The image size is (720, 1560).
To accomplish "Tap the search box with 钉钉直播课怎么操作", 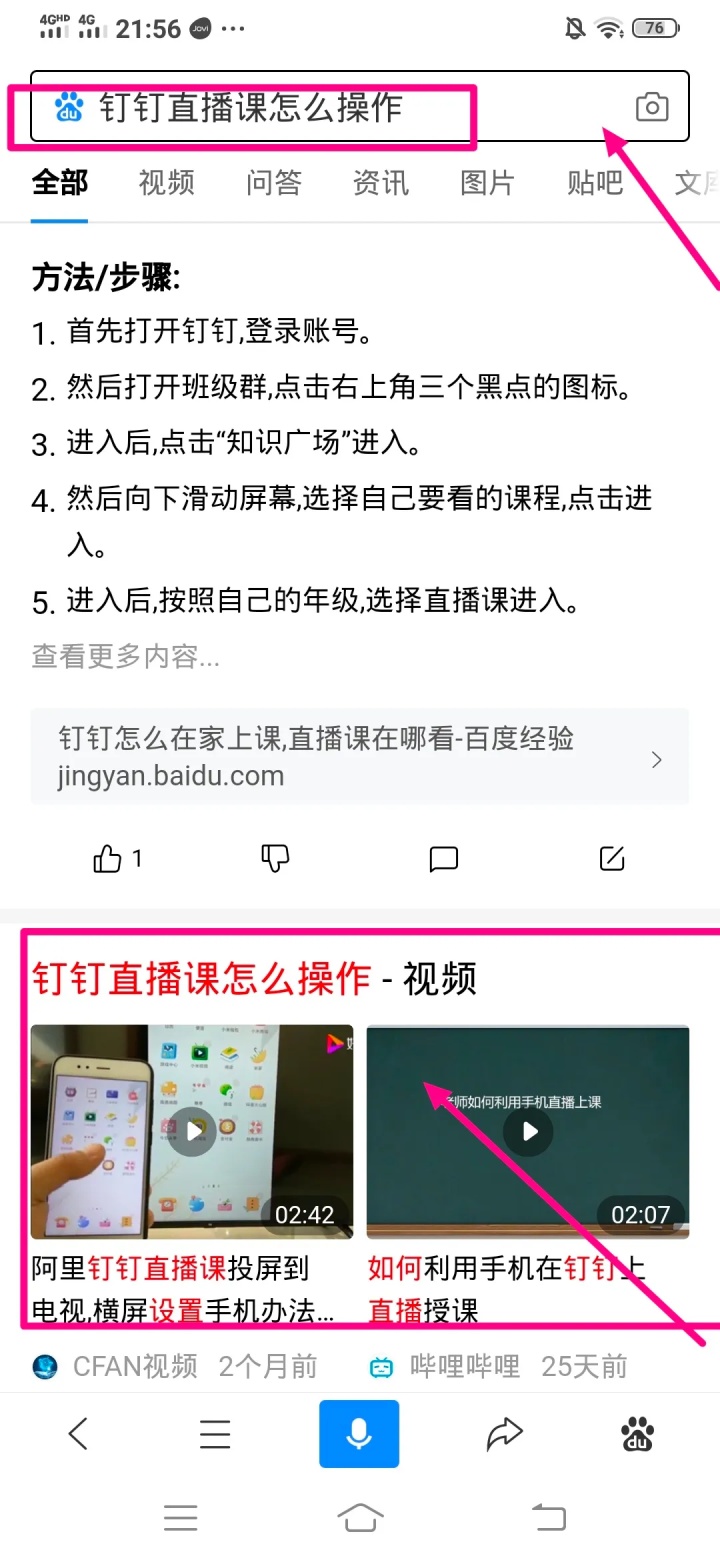I will point(300,107).
